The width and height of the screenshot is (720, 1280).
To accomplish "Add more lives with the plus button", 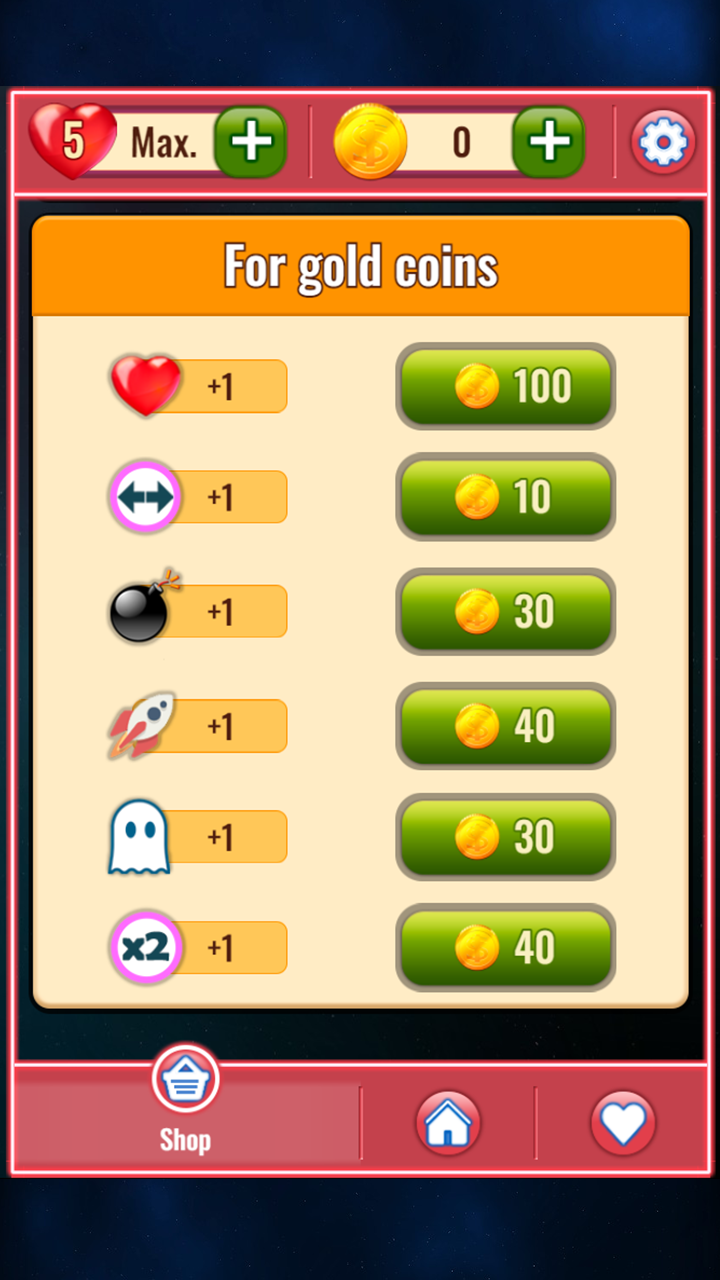I will coord(251,142).
